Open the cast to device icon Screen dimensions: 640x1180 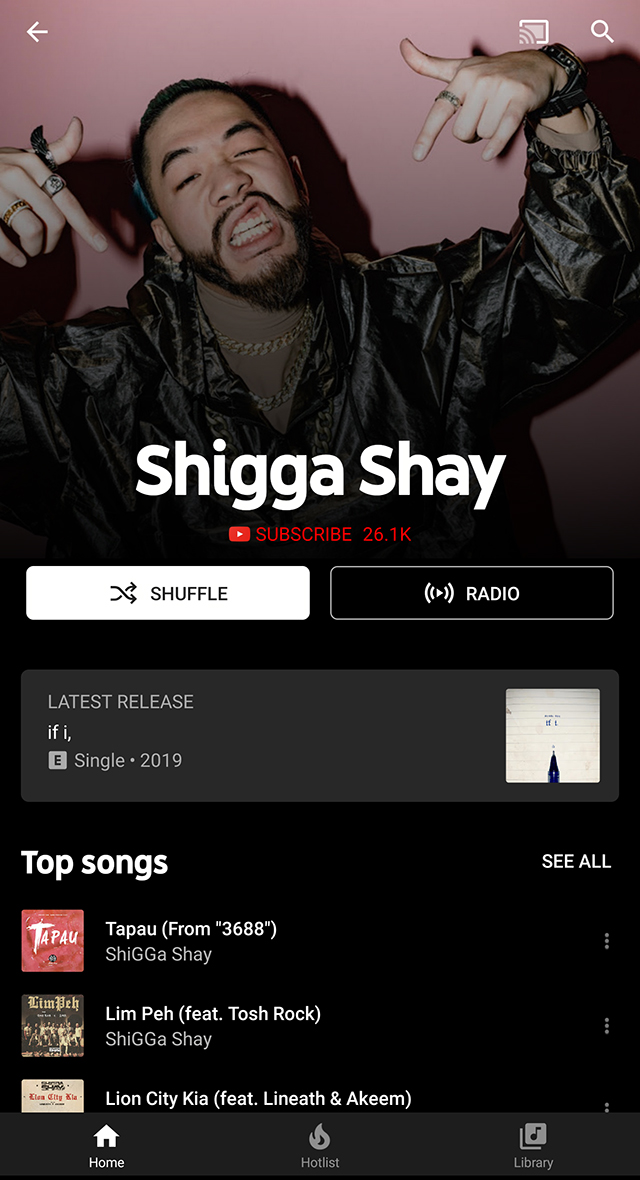(533, 32)
